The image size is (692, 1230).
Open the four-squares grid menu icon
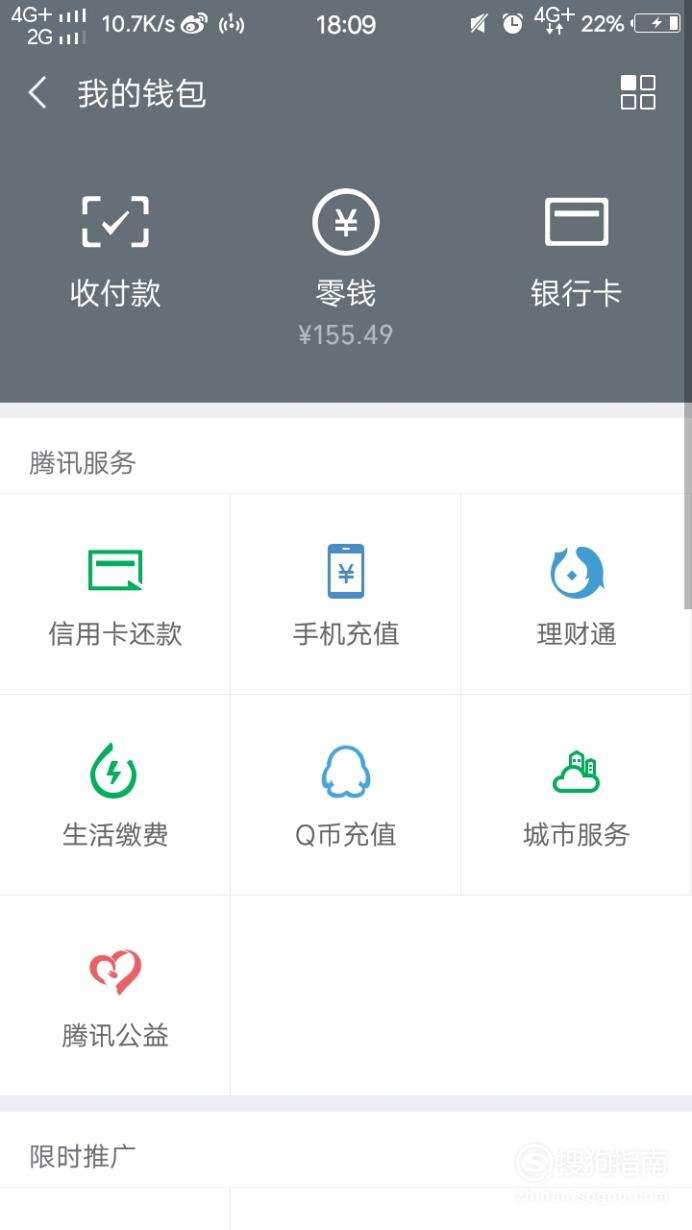pyautogui.click(x=638, y=93)
